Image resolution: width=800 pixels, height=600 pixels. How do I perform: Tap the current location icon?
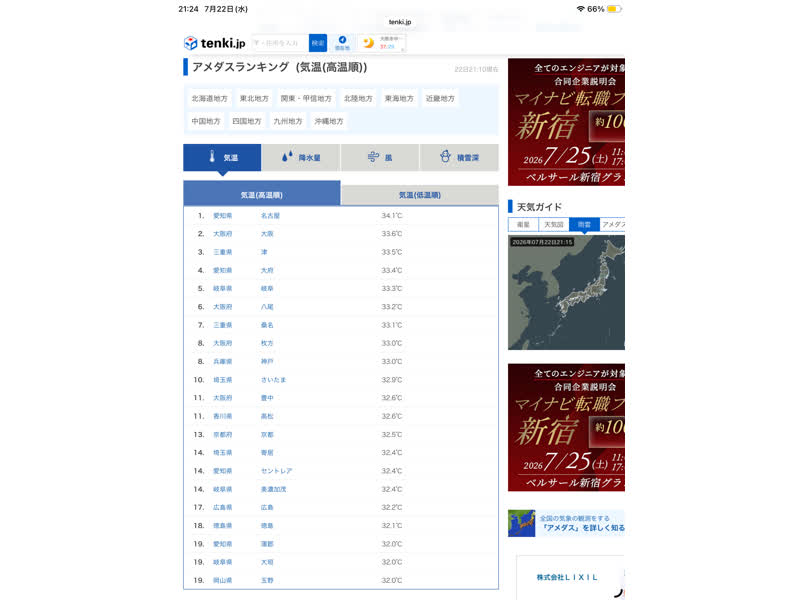click(x=342, y=43)
